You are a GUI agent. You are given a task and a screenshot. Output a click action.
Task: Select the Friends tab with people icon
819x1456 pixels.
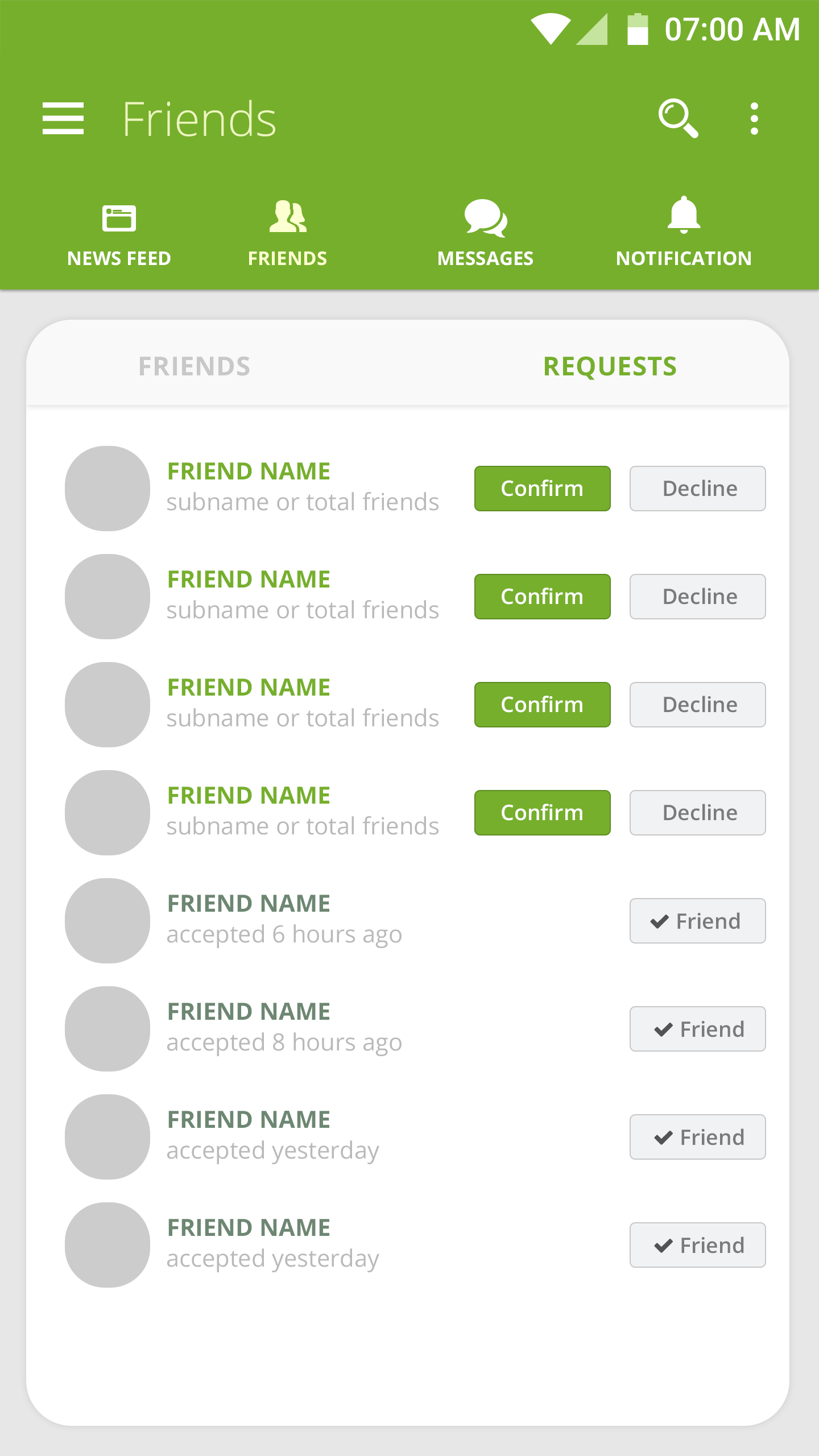click(x=288, y=234)
